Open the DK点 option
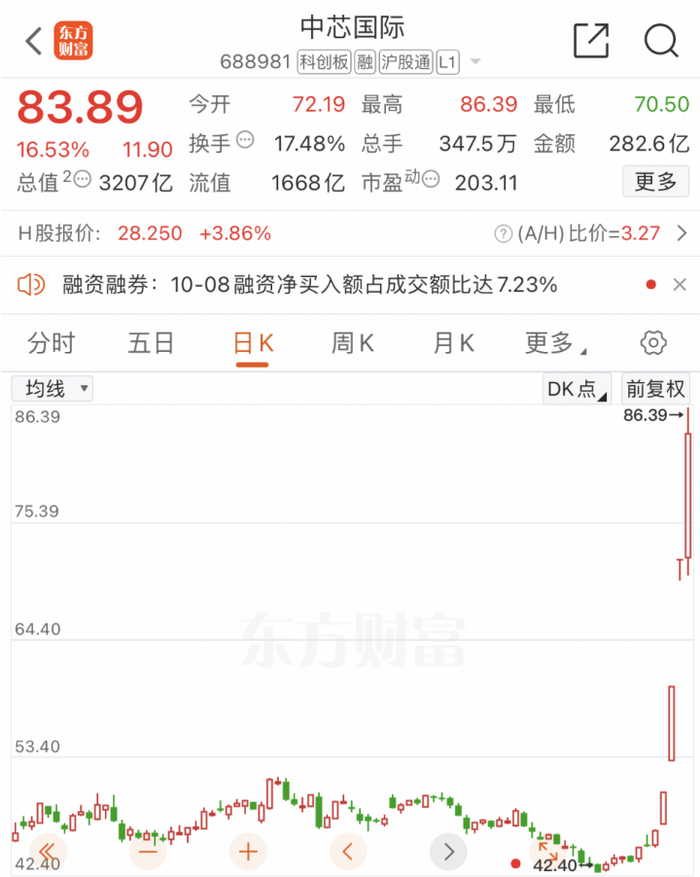The height and width of the screenshot is (877, 700). pyautogui.click(x=577, y=389)
